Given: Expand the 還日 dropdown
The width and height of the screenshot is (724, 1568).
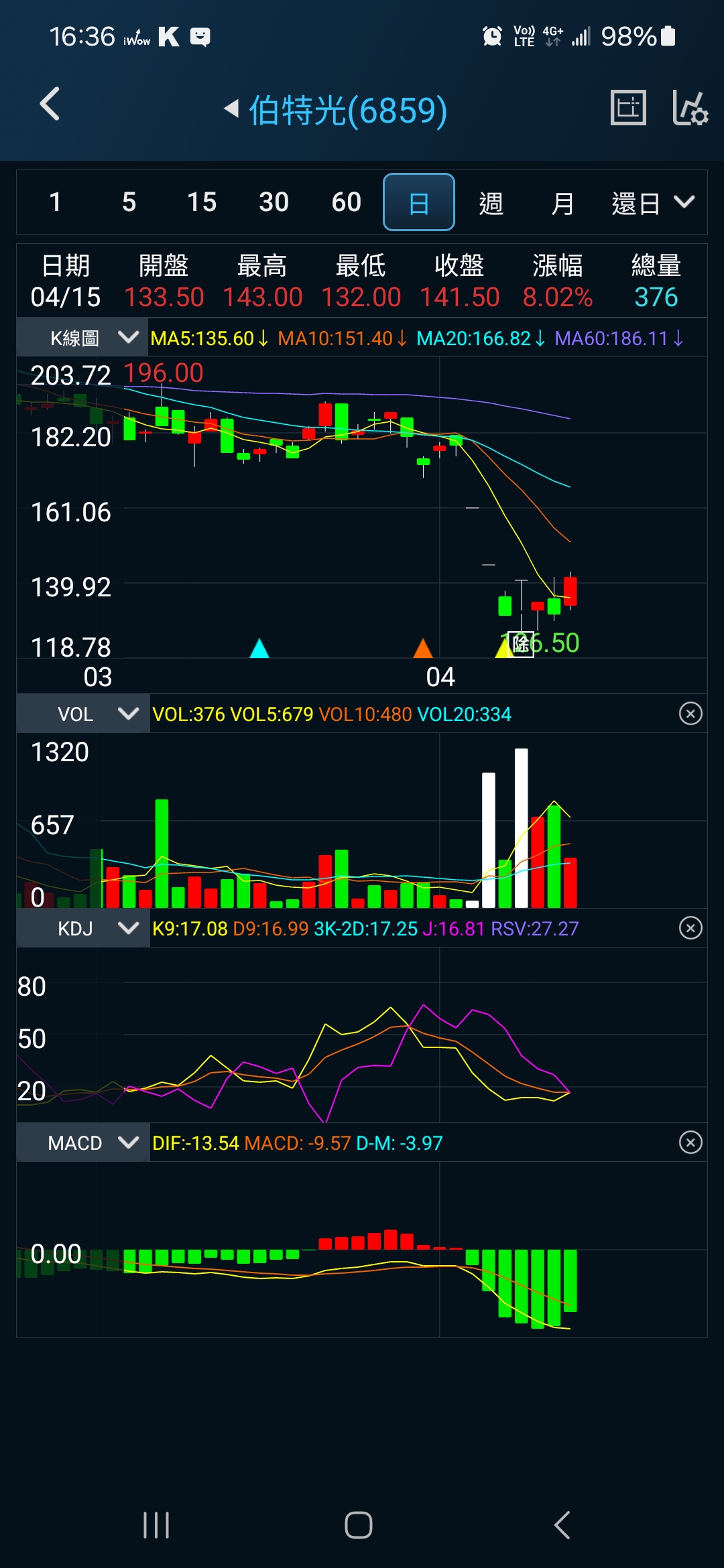Looking at the screenshot, I should pyautogui.click(x=653, y=202).
